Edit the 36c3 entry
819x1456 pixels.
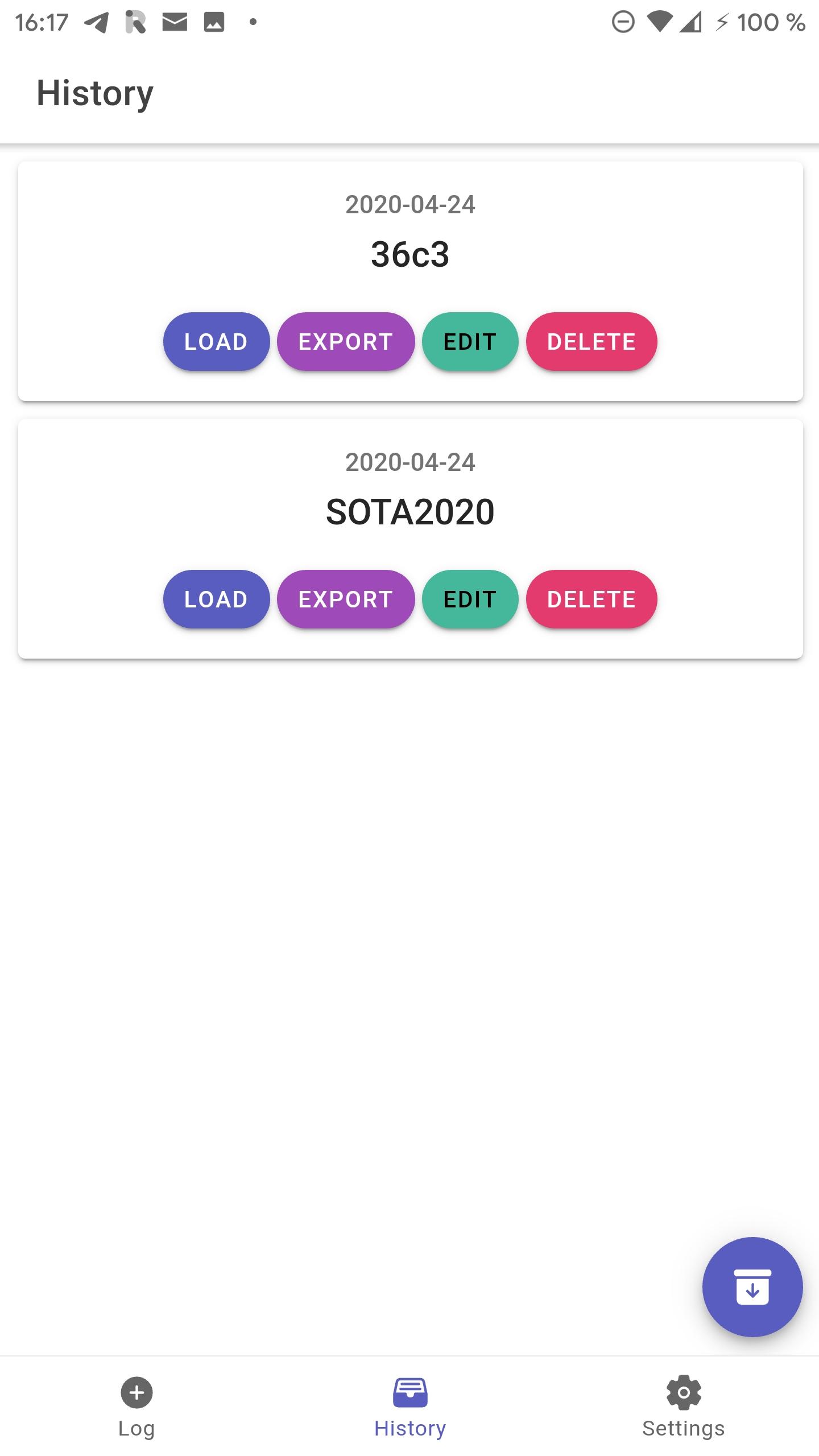click(470, 341)
